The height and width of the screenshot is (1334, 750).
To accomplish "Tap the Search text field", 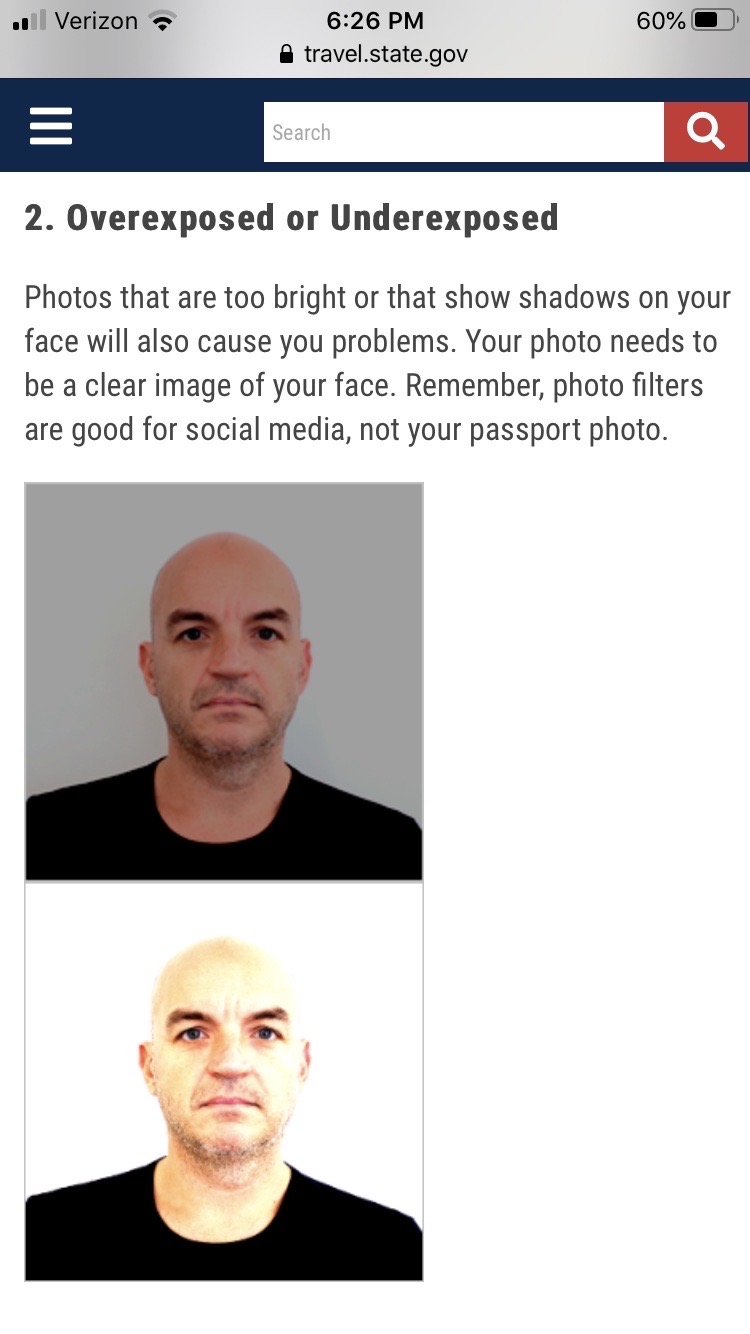I will coord(463,132).
